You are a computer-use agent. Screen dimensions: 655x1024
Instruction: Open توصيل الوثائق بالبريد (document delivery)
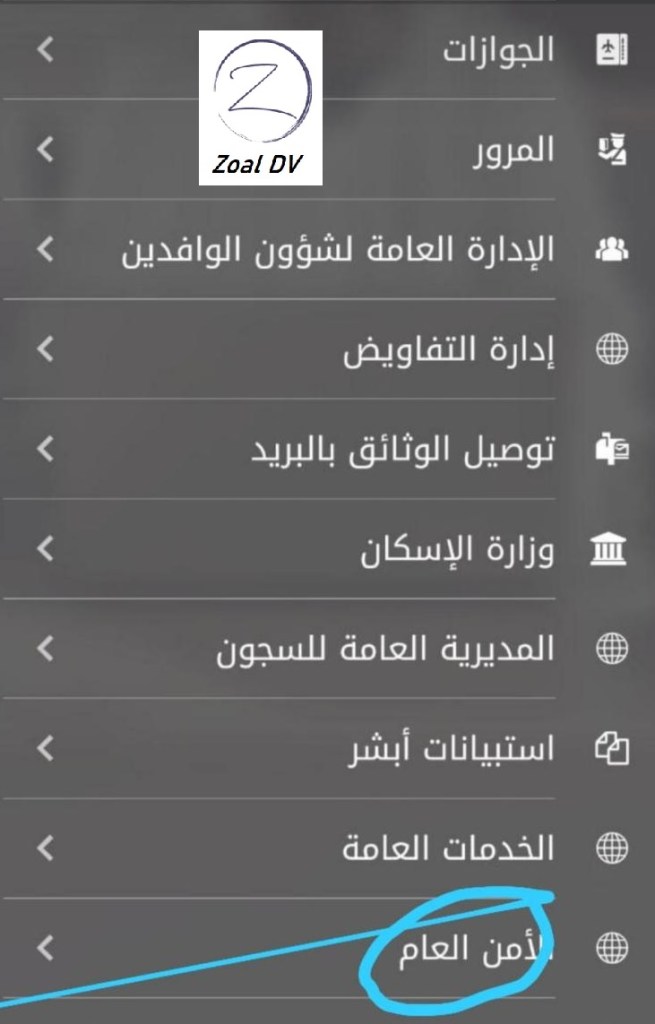point(402,450)
